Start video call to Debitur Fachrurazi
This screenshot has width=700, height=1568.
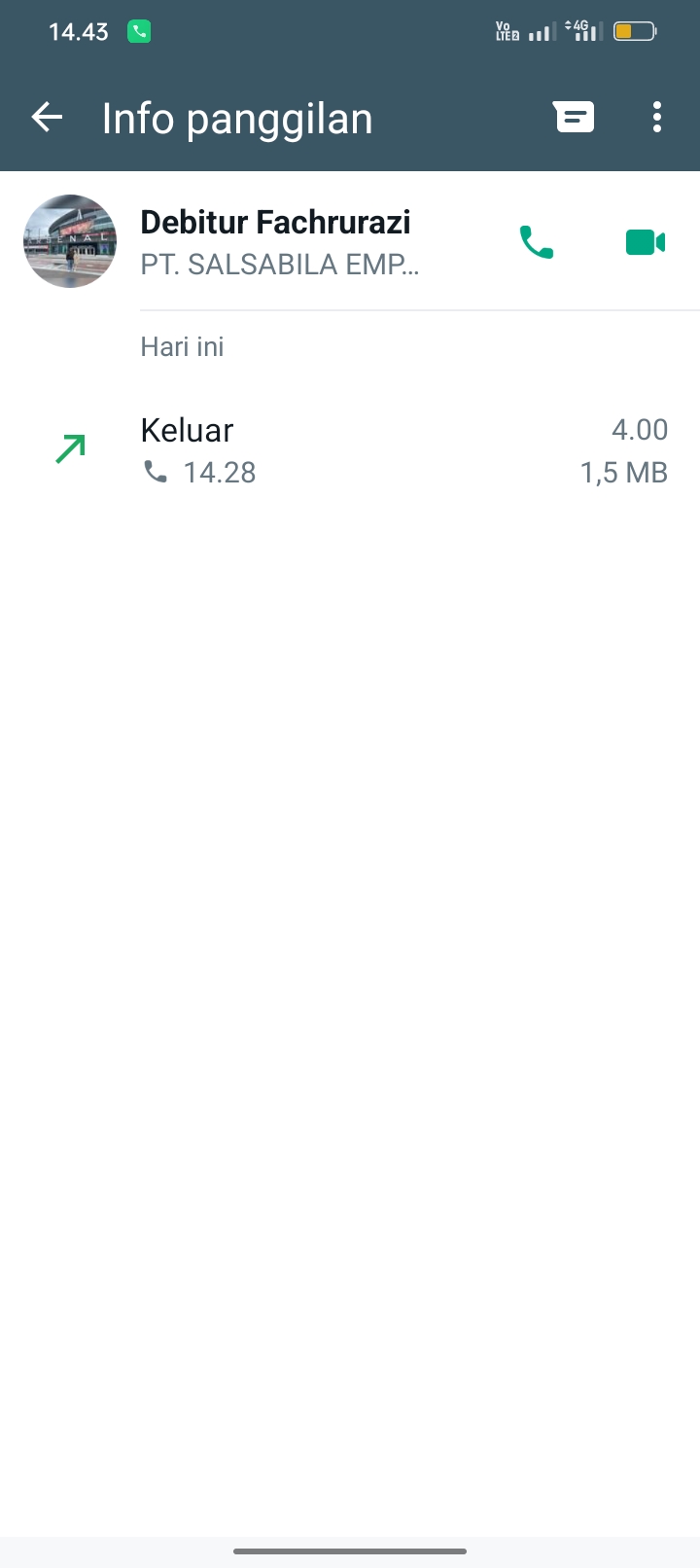pyautogui.click(x=645, y=242)
